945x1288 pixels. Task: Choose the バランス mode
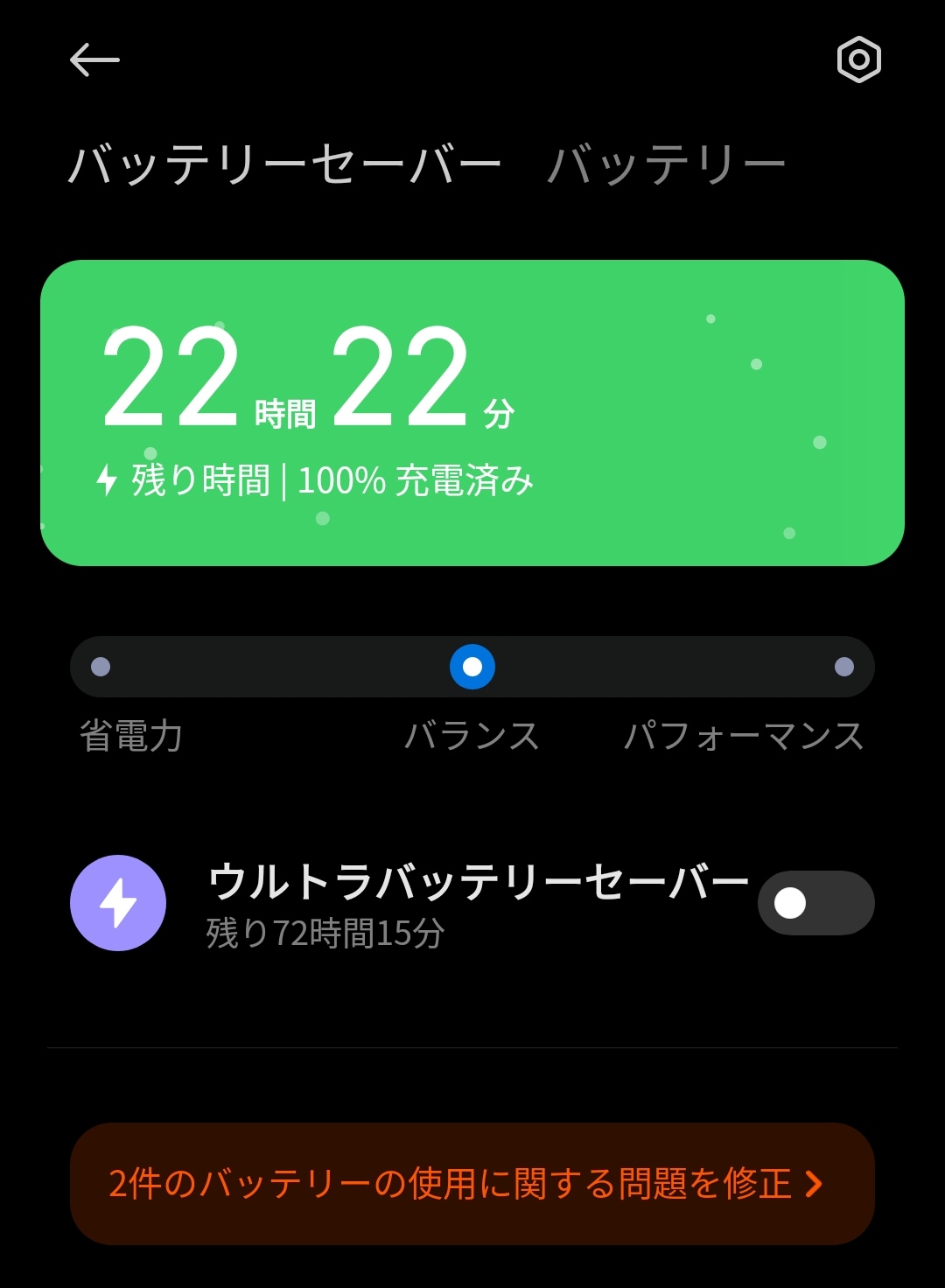click(x=472, y=668)
